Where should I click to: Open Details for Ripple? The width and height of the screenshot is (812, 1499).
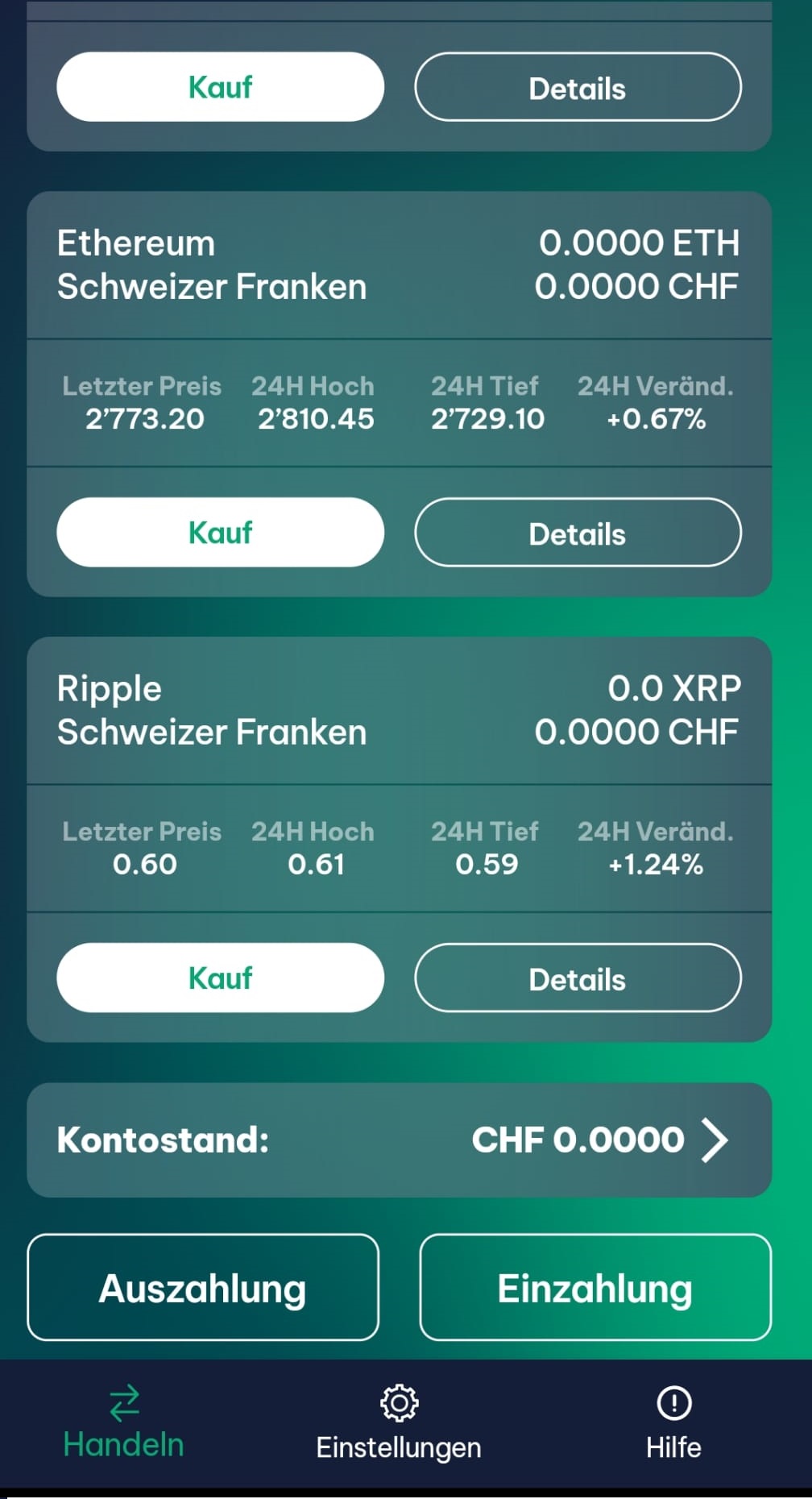(x=578, y=978)
